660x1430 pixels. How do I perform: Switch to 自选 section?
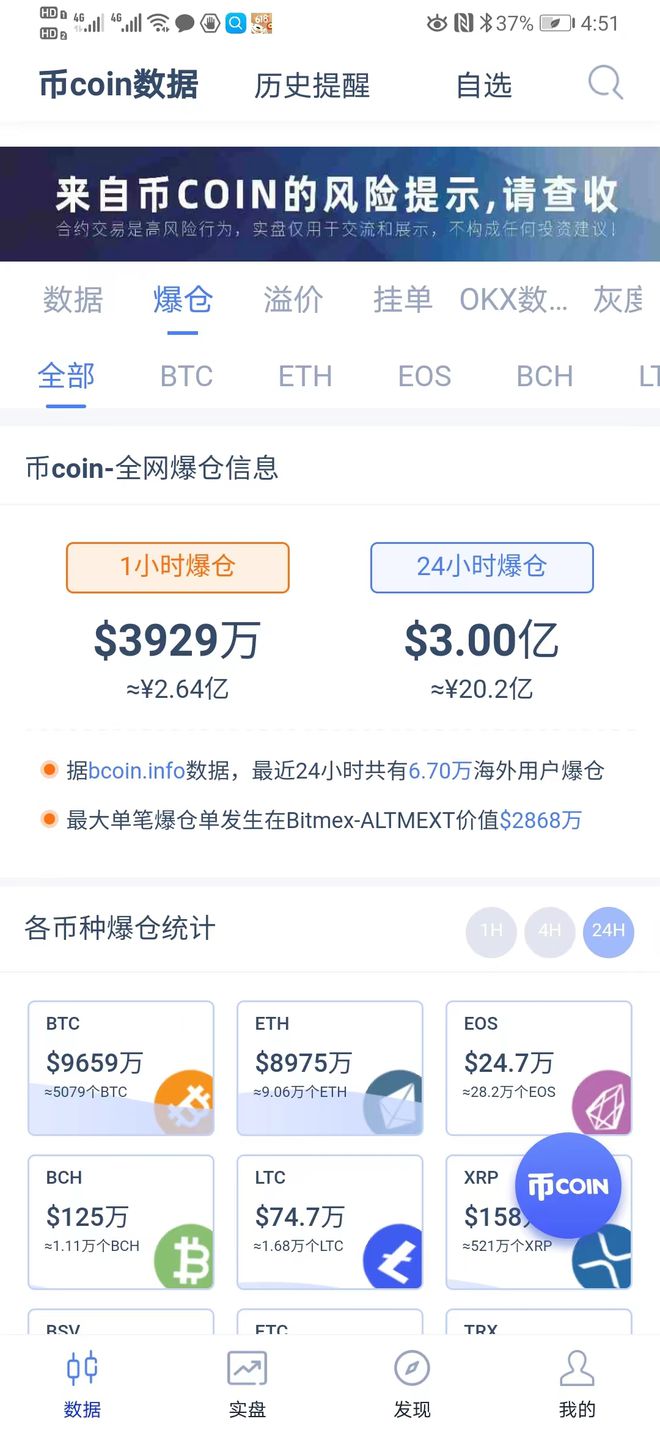point(484,86)
